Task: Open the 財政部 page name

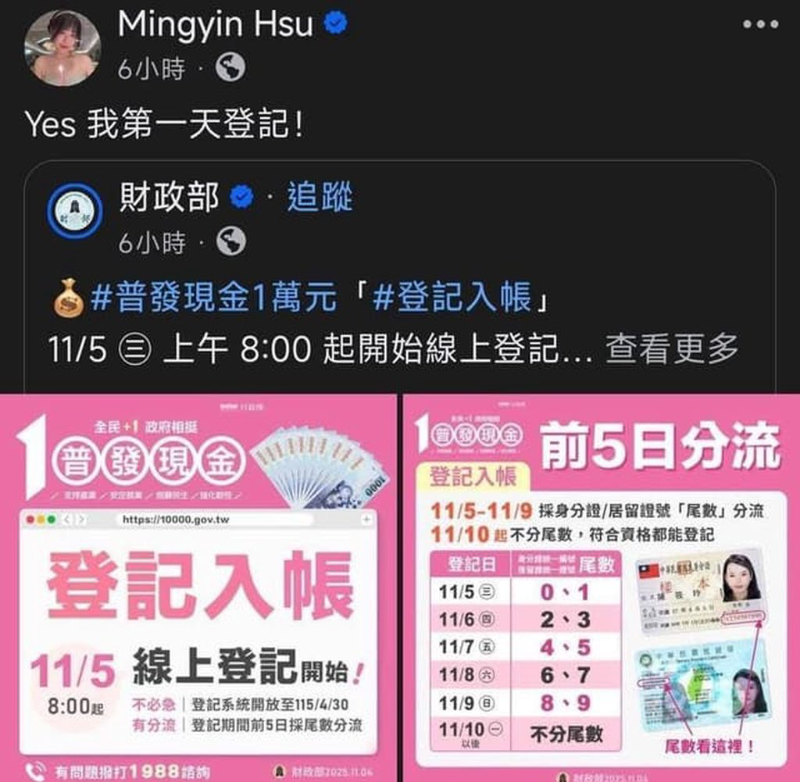Action: click(167, 196)
